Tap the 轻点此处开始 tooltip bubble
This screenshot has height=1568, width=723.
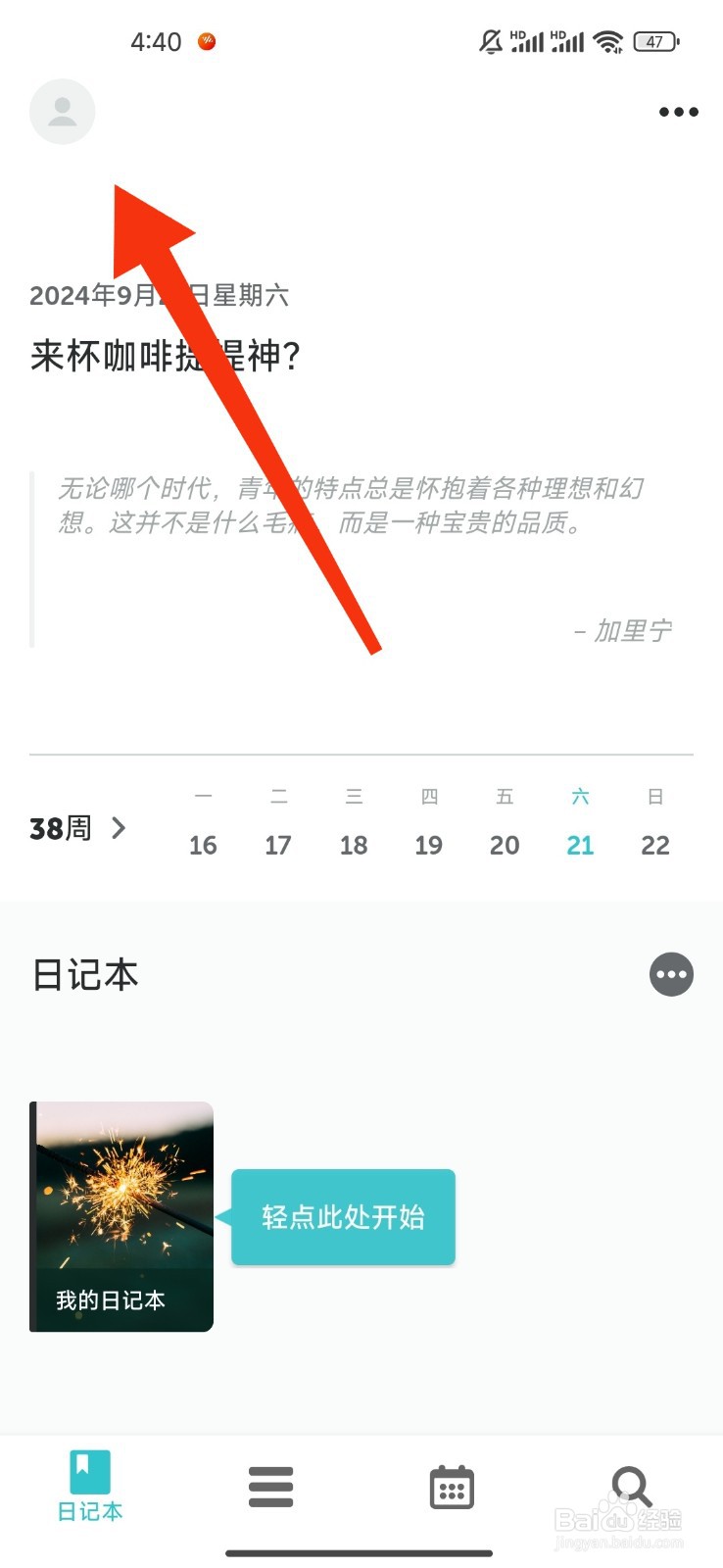click(343, 1217)
